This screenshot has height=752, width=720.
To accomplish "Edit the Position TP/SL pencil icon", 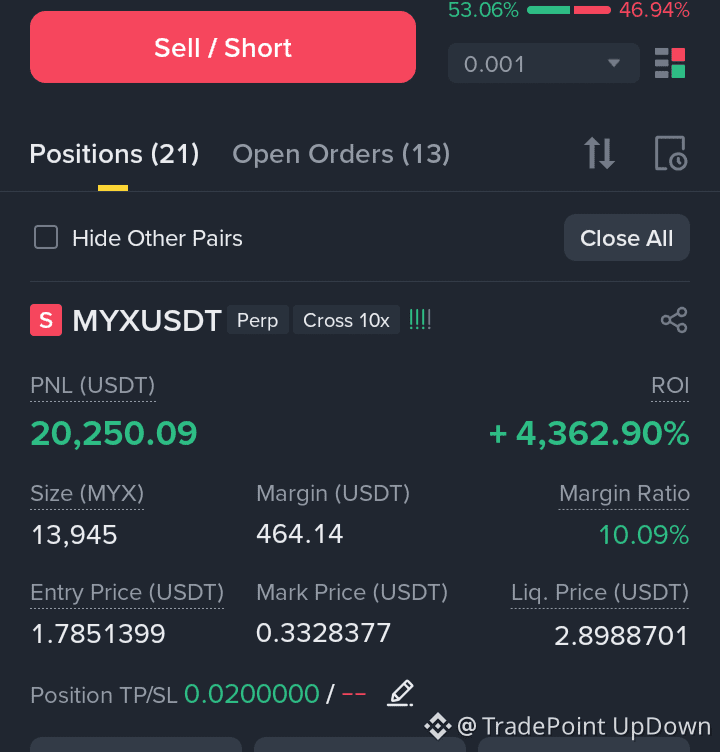I will (401, 693).
